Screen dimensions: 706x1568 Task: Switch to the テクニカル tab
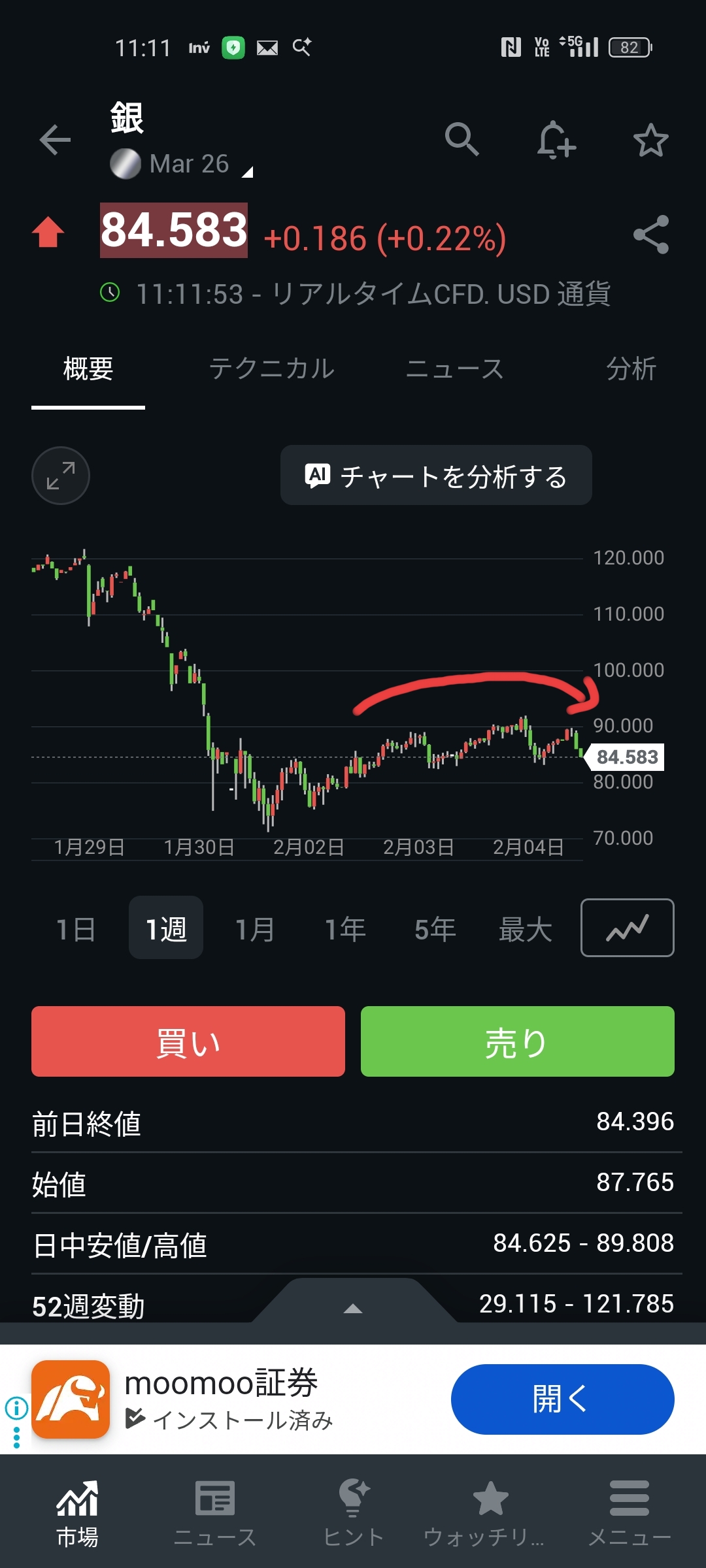point(271,369)
